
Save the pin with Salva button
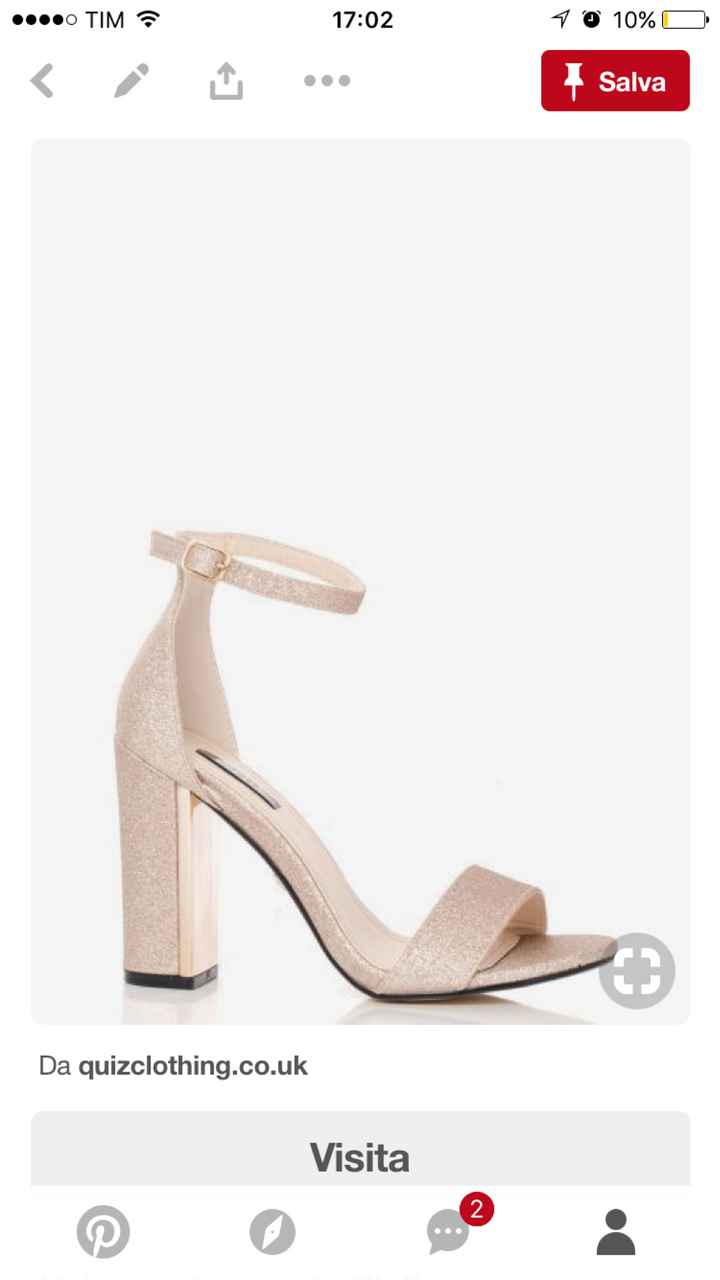click(x=615, y=81)
